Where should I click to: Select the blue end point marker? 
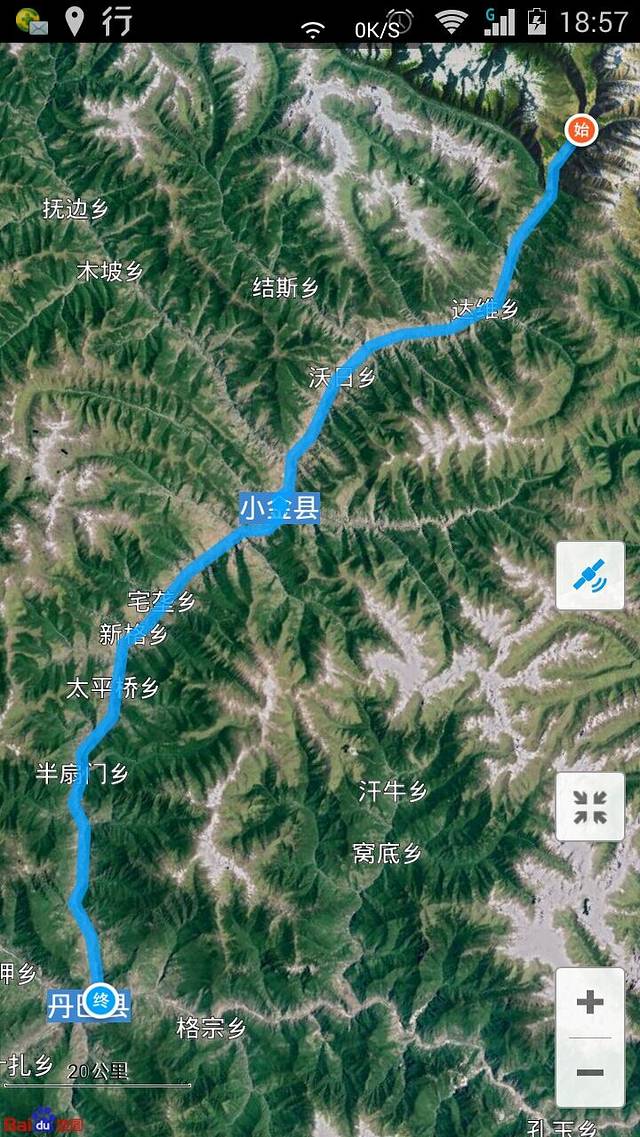click(100, 999)
